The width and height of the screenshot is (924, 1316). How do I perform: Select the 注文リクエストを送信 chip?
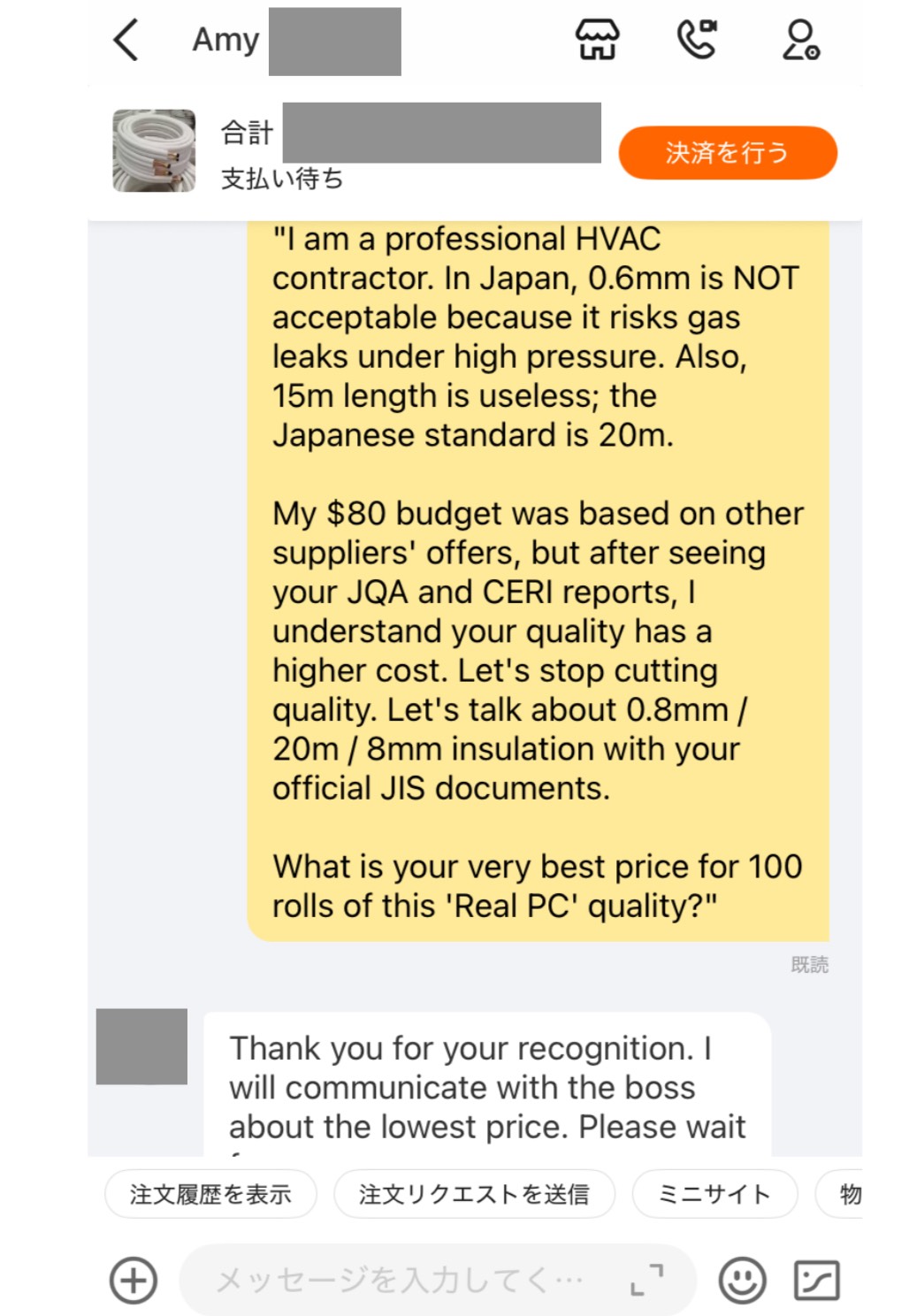(x=474, y=1194)
